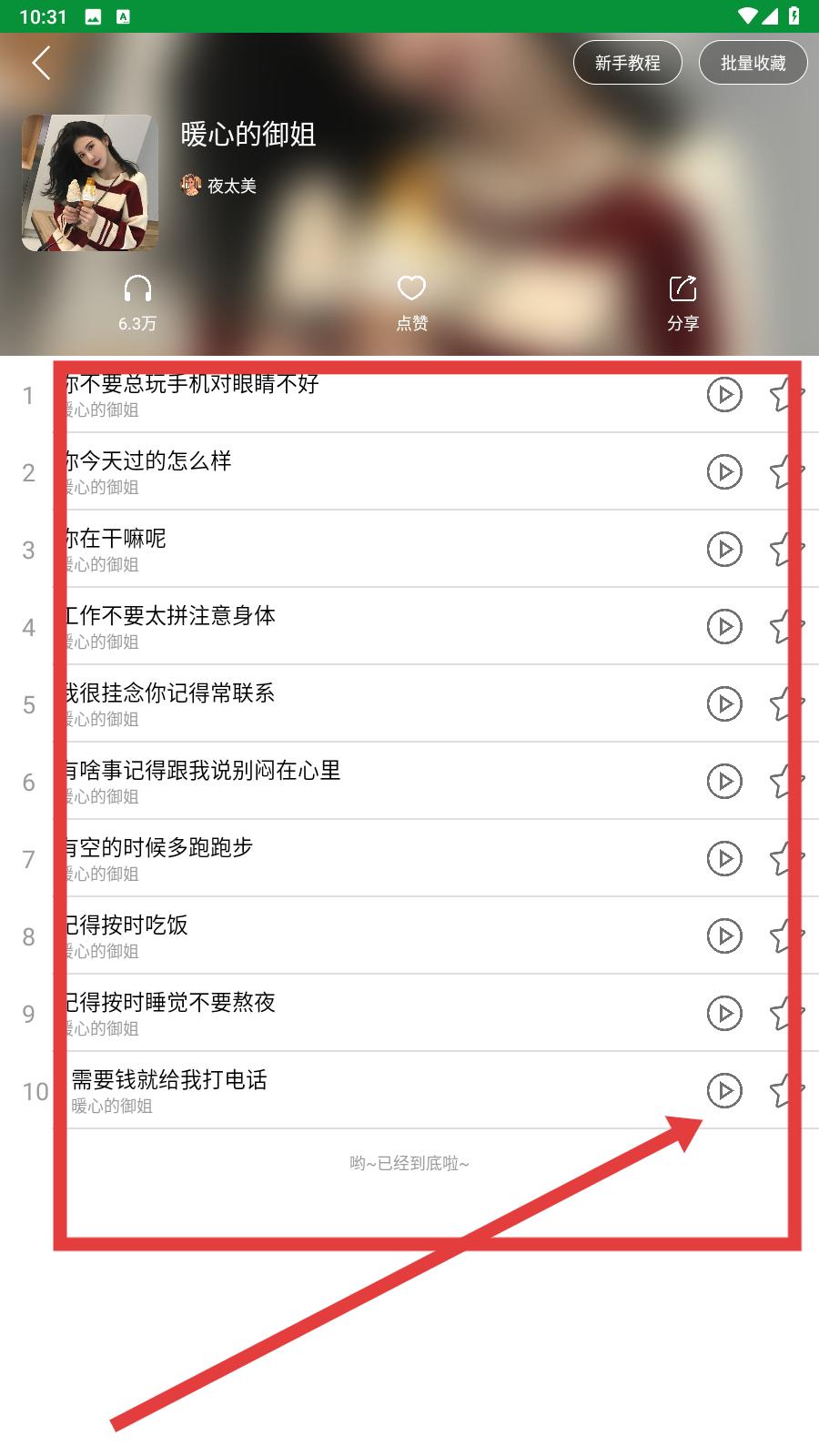Favorite the clip 有啥事记得跟我说别闷在心里

[784, 782]
